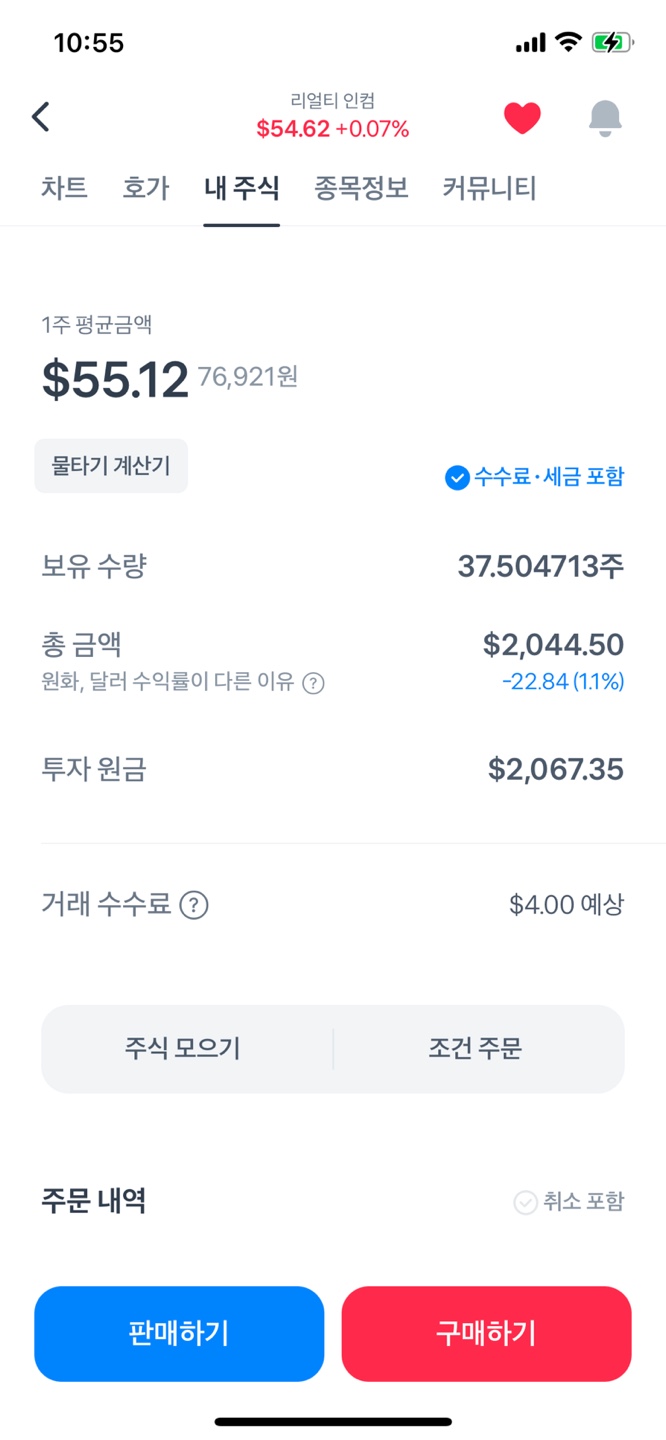The image size is (666, 1440).
Task: Switch to the 호가 tab
Action: tap(146, 188)
